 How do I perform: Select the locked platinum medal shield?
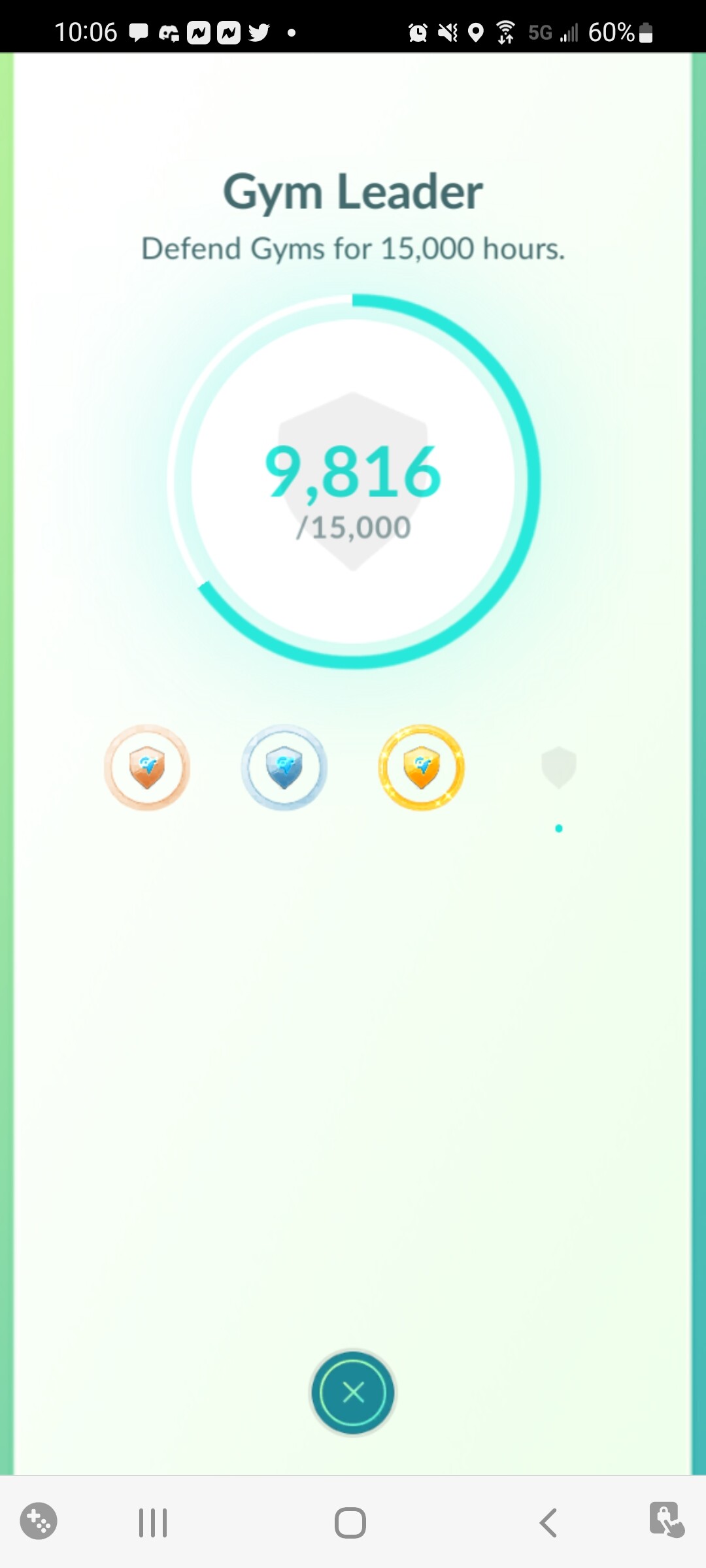pos(559,768)
